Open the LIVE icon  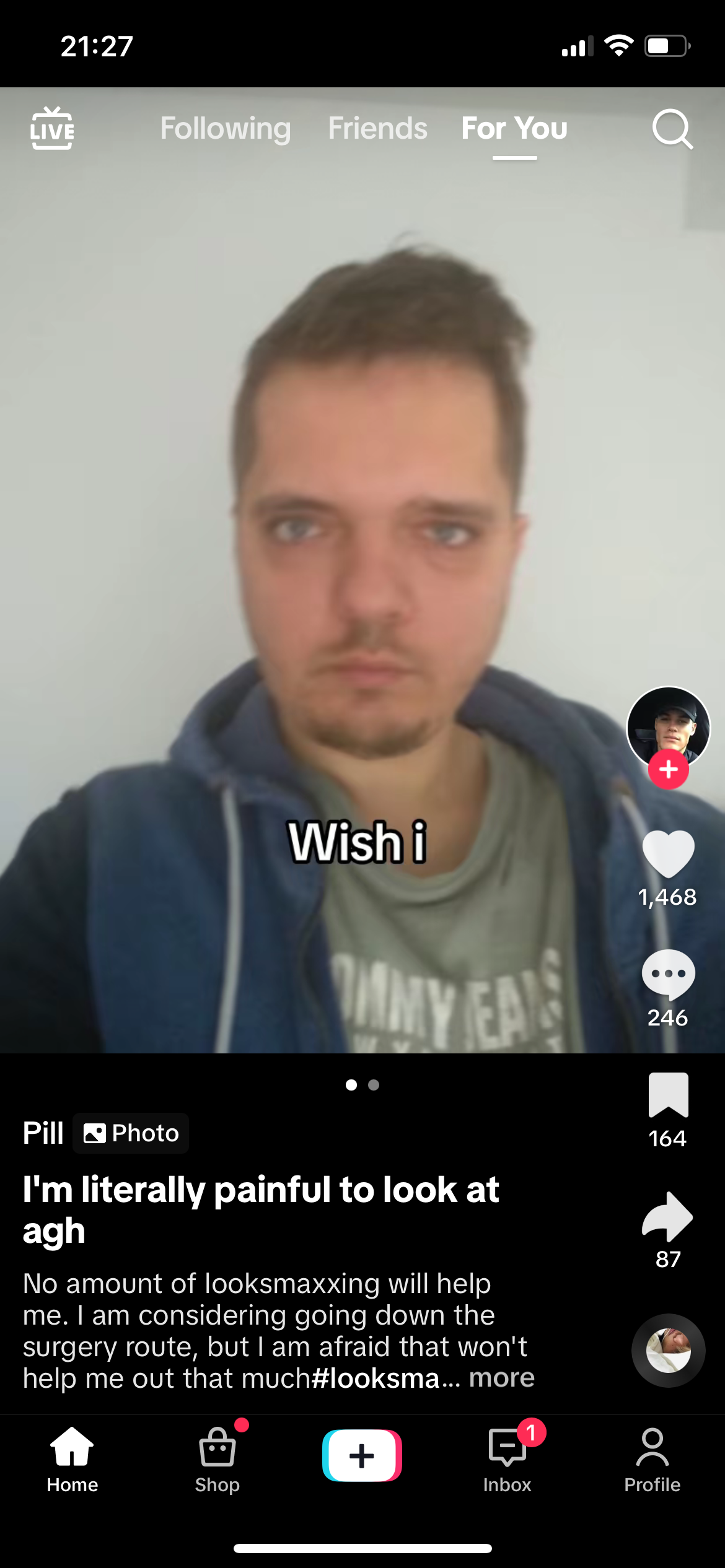tap(52, 129)
